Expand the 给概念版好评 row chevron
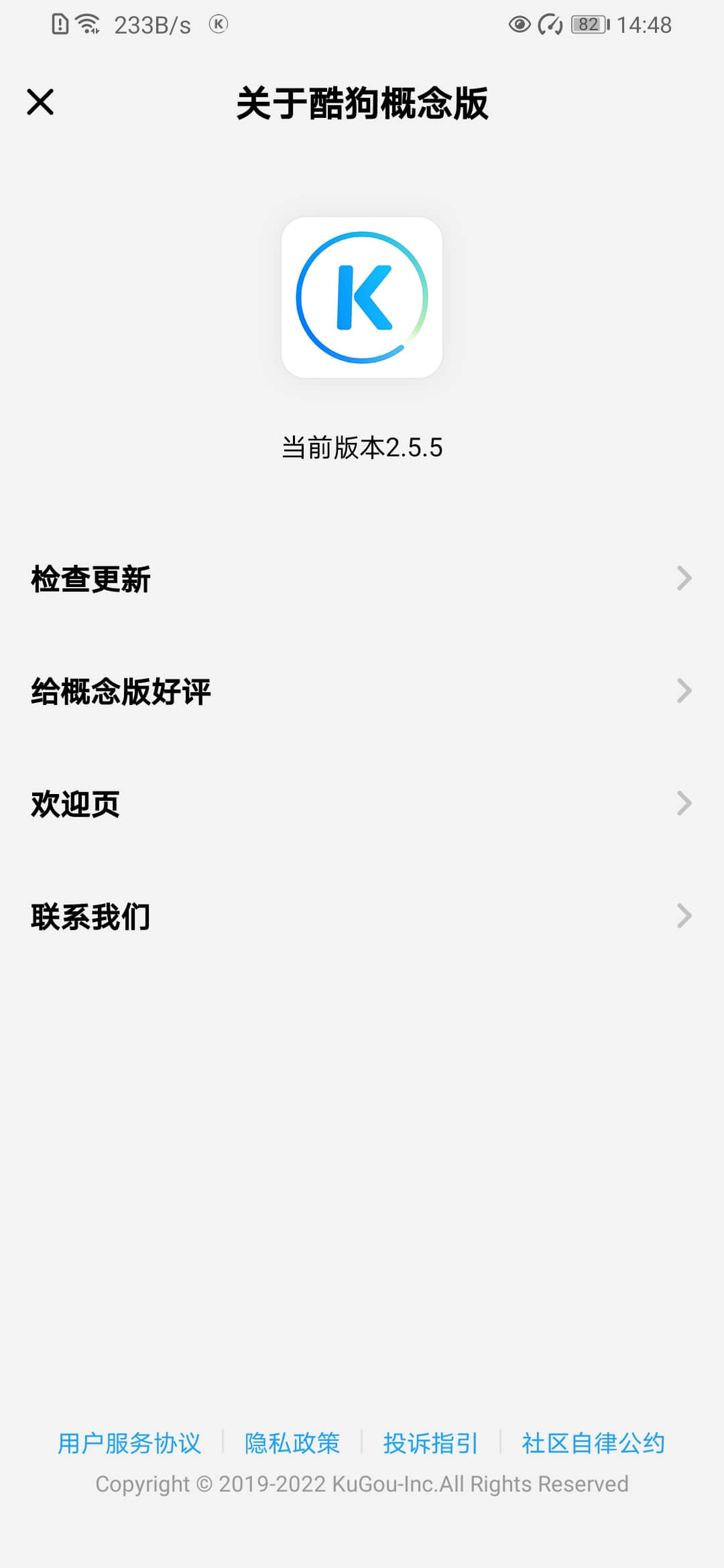The image size is (724, 1568). coord(683,690)
